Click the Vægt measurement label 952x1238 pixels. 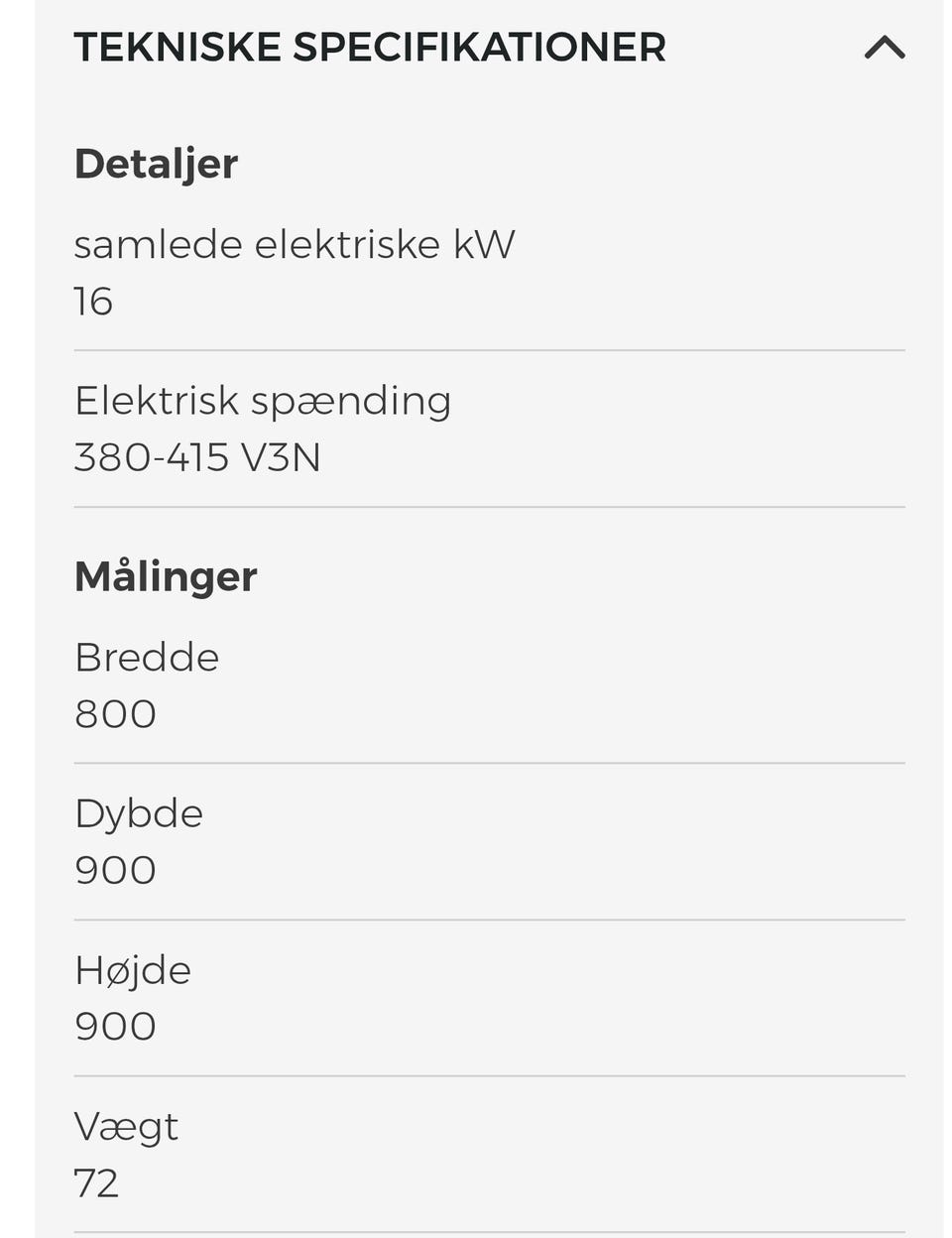coord(126,1126)
